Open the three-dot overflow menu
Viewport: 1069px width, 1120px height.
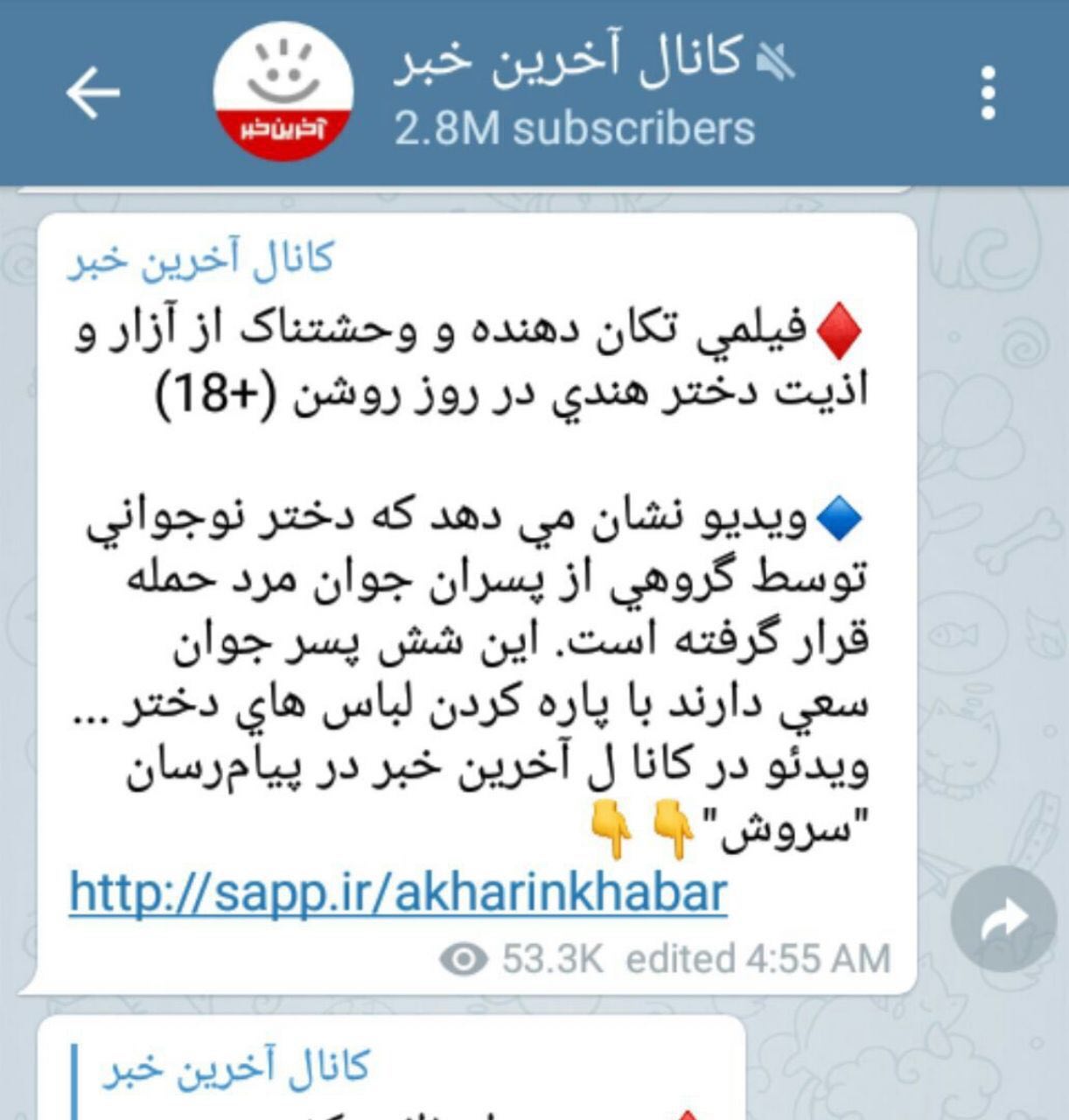point(989,93)
